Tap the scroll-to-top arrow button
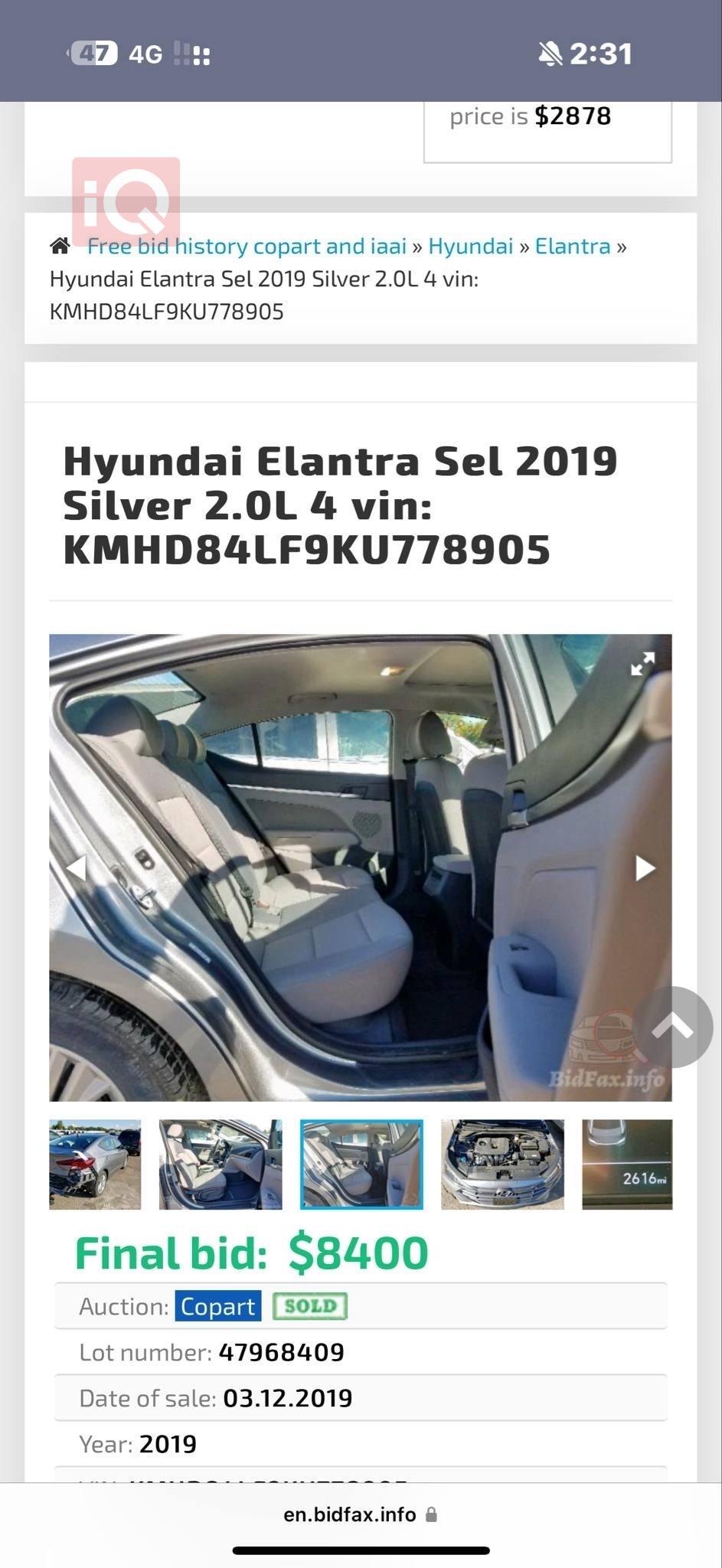 click(672, 1027)
